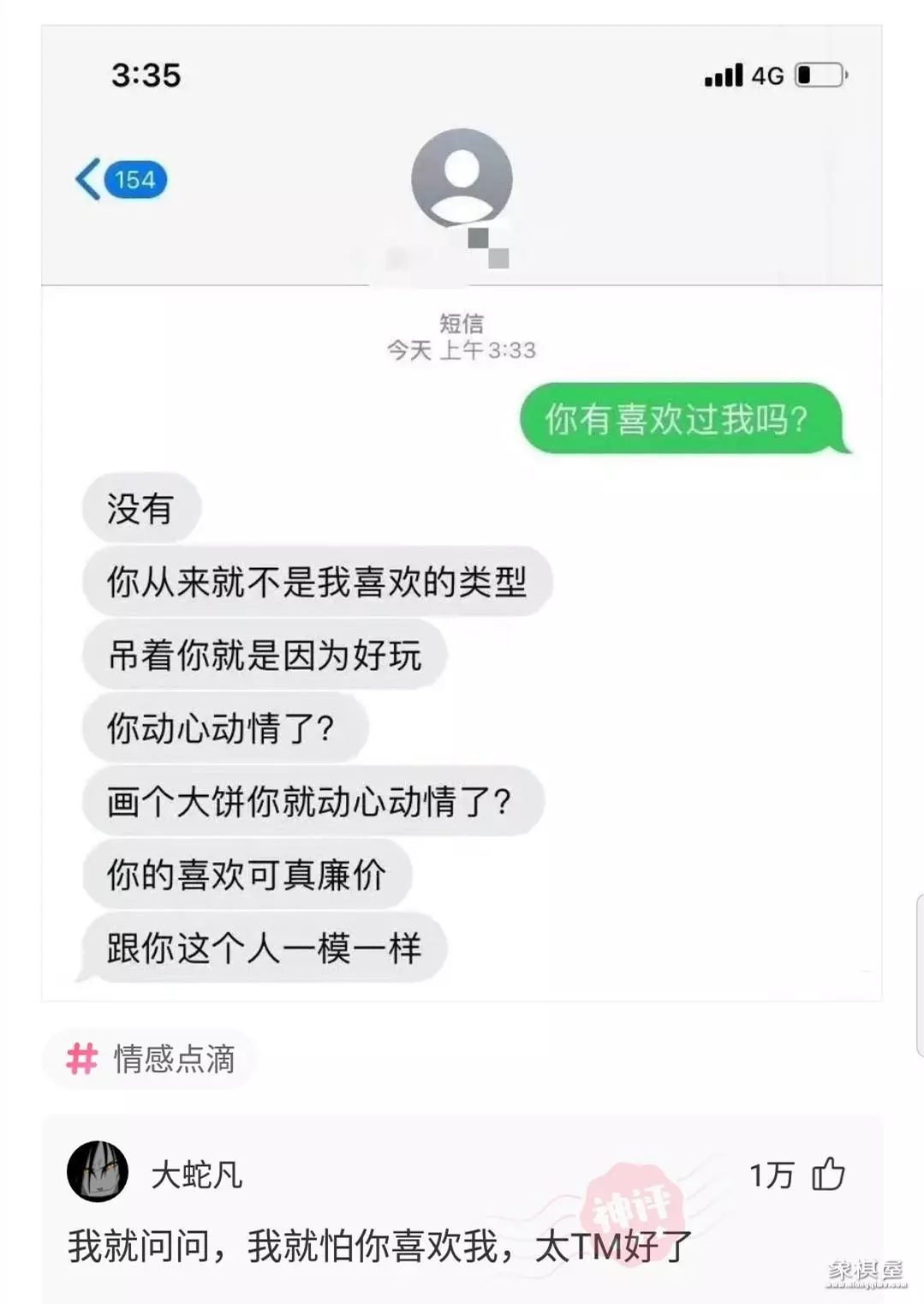Like 大蛇凡's comment
The image size is (924, 1304).
tap(827, 1174)
